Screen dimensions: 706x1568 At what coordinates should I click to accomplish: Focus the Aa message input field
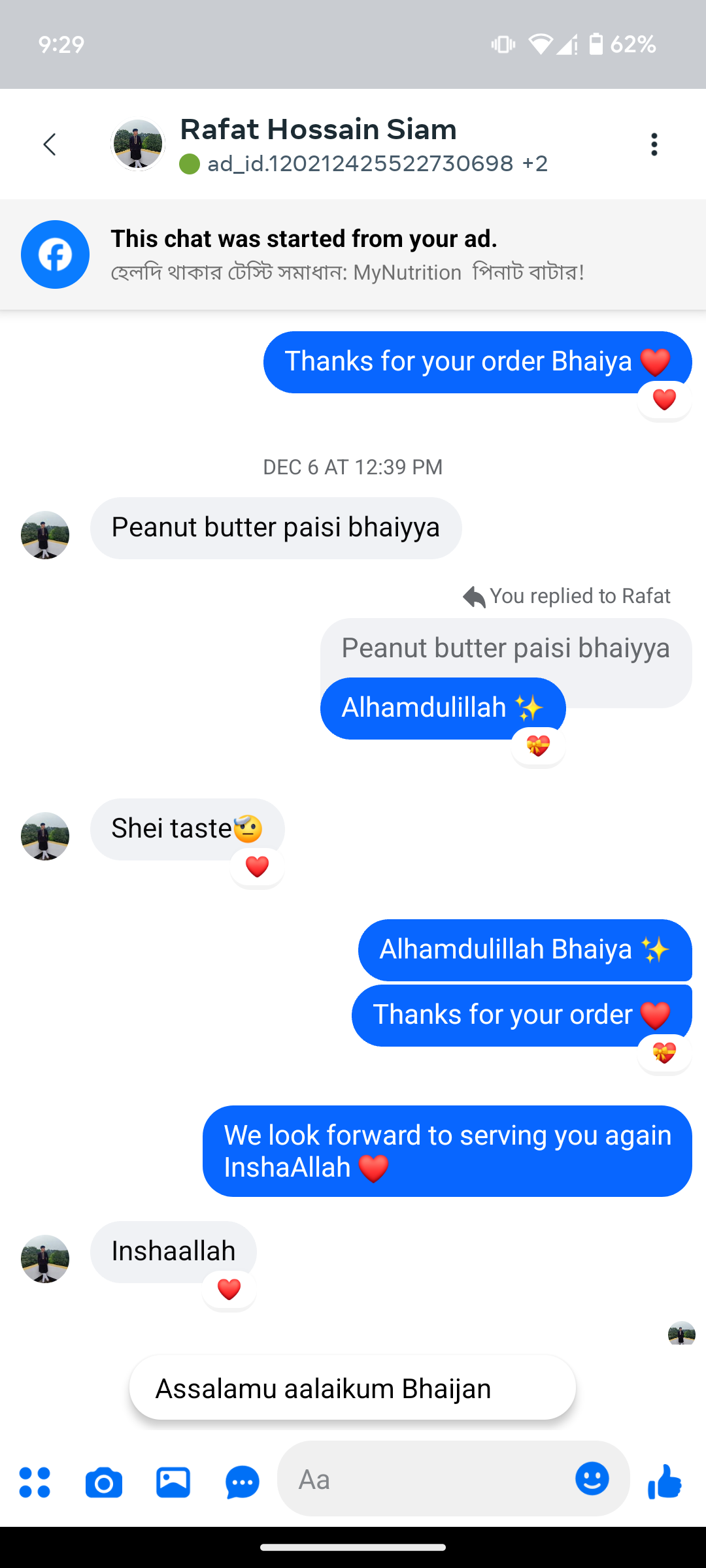(425, 1479)
